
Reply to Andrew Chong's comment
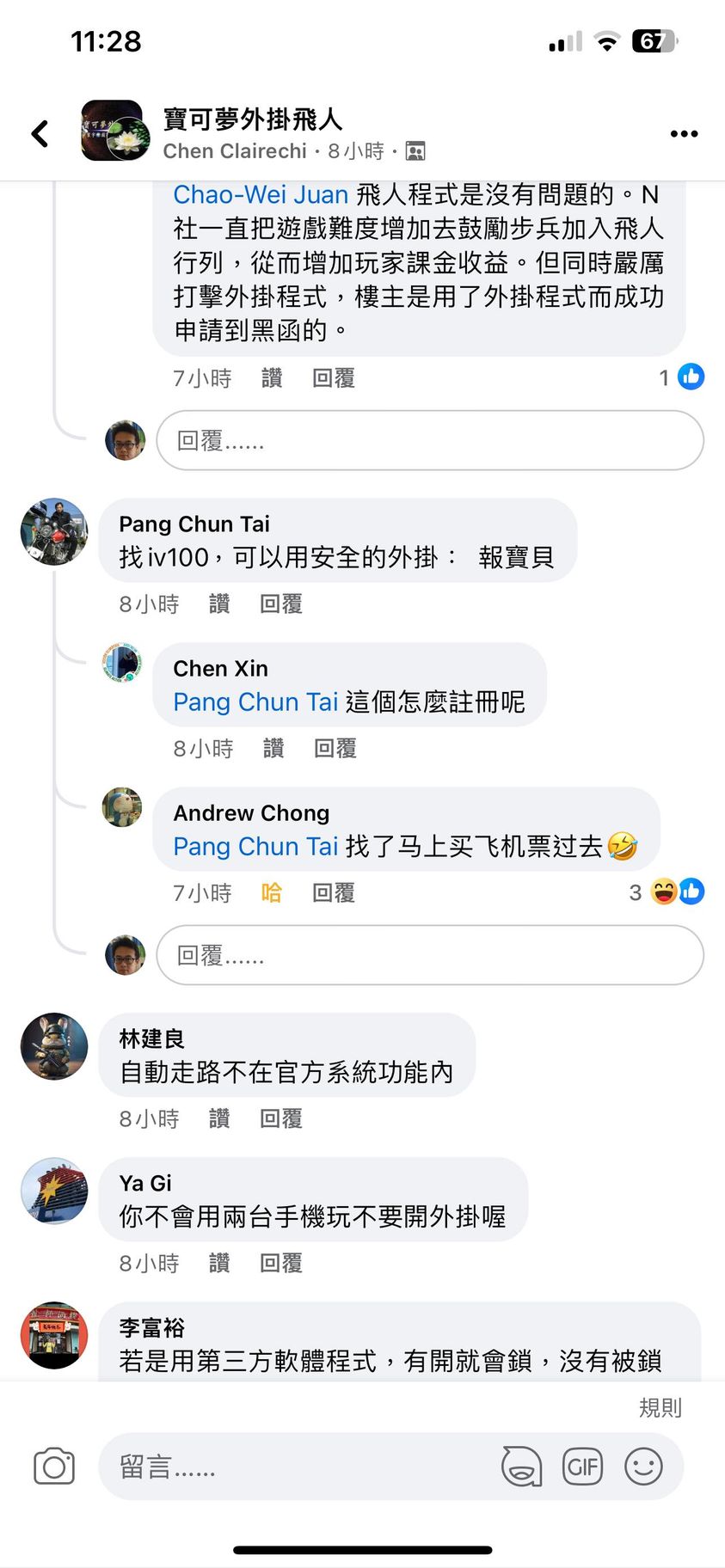(x=333, y=893)
